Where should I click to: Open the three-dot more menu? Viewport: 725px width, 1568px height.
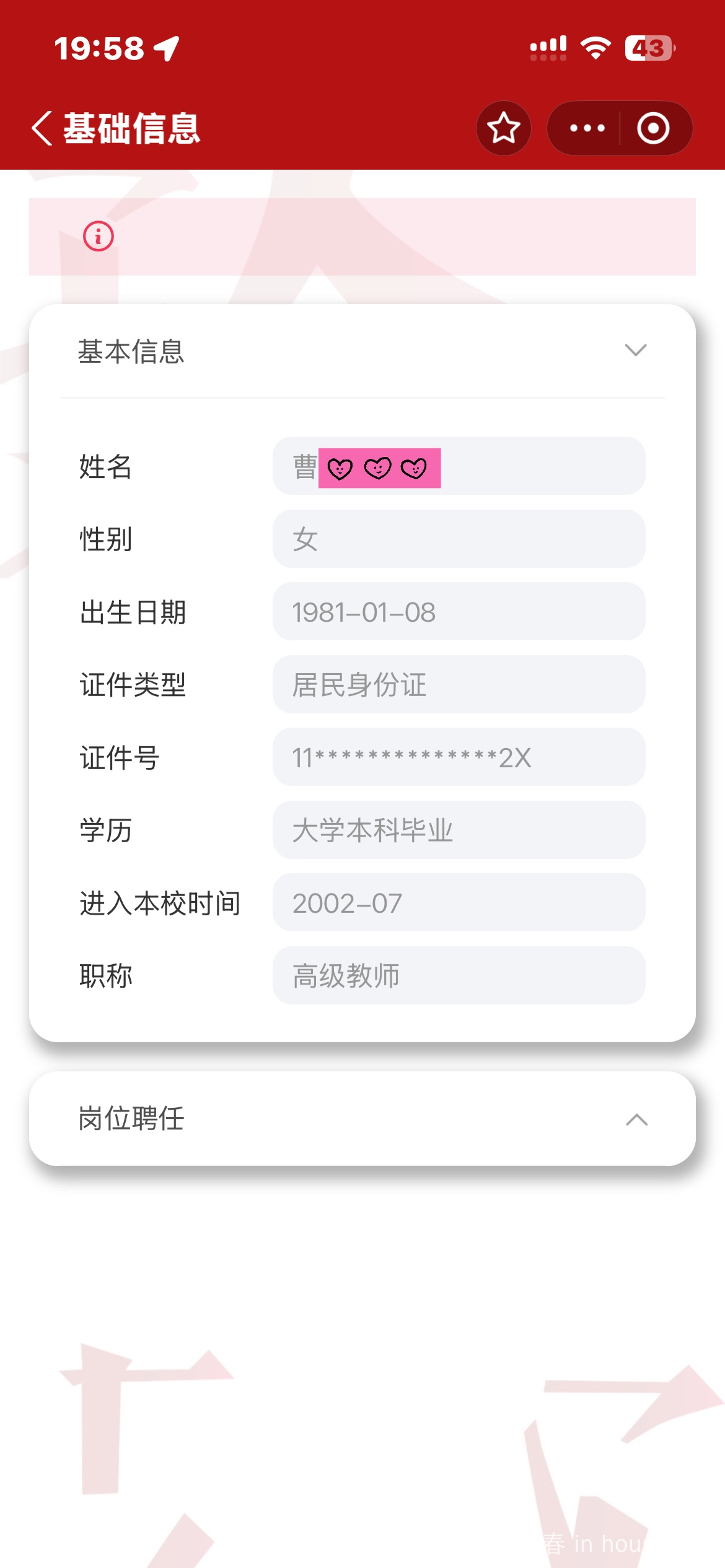click(x=586, y=128)
